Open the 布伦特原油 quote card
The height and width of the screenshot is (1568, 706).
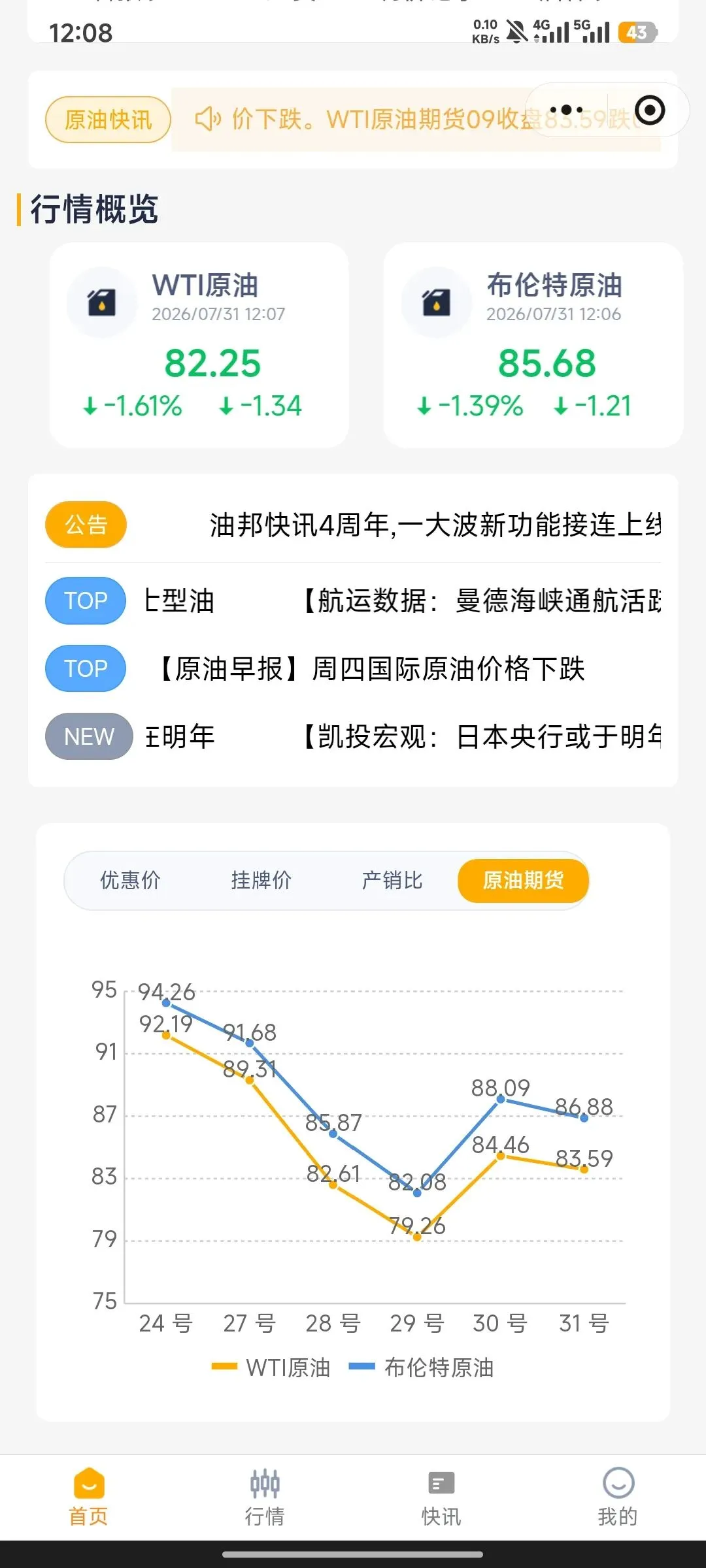click(x=533, y=345)
